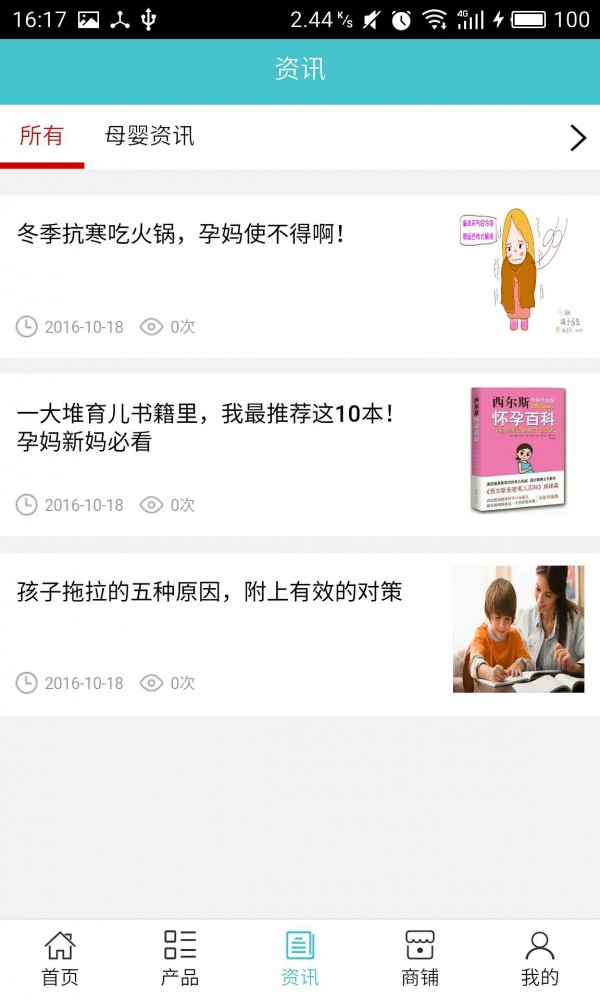Go to the 我的 profile tab
600x1000 pixels.
[540, 958]
